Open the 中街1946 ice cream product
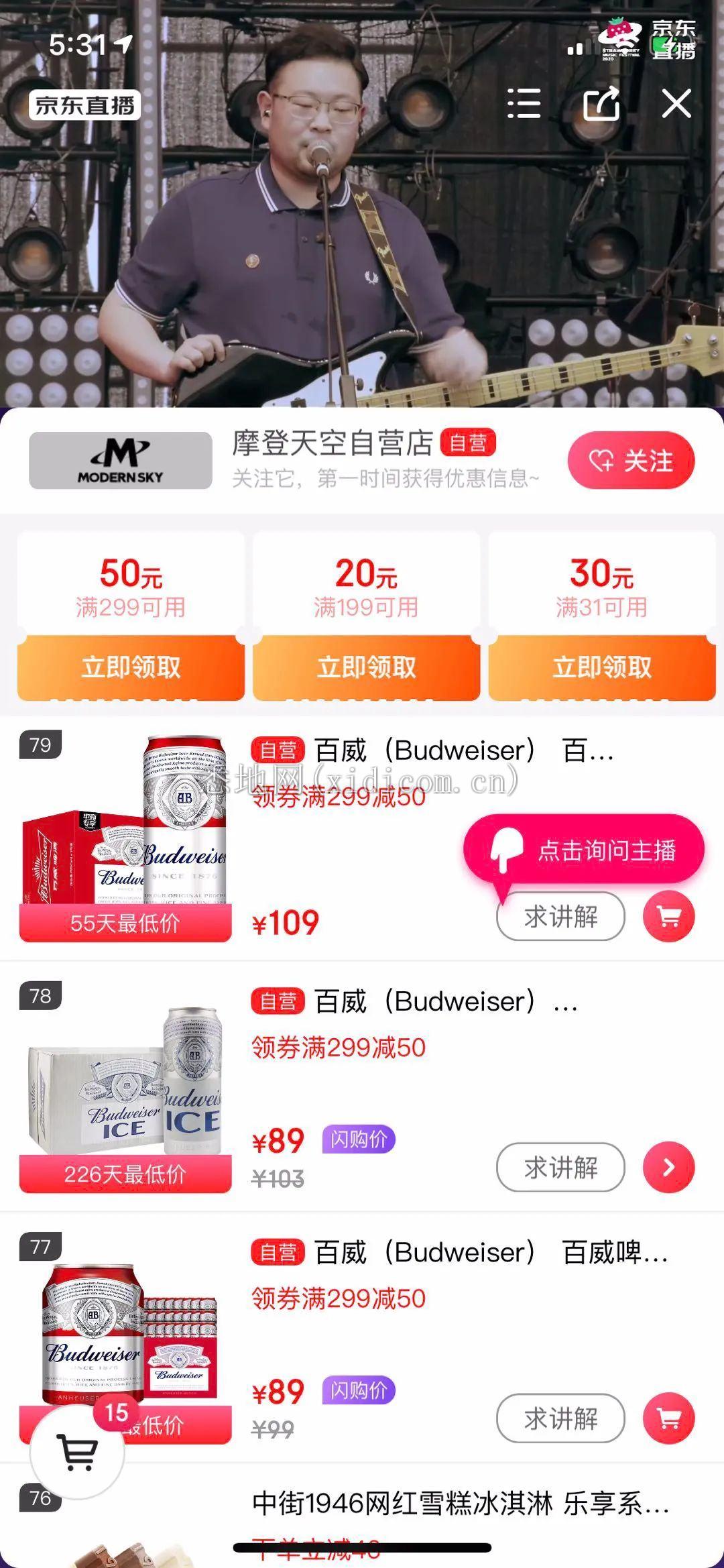The width and height of the screenshot is (724, 1568). [460, 1504]
